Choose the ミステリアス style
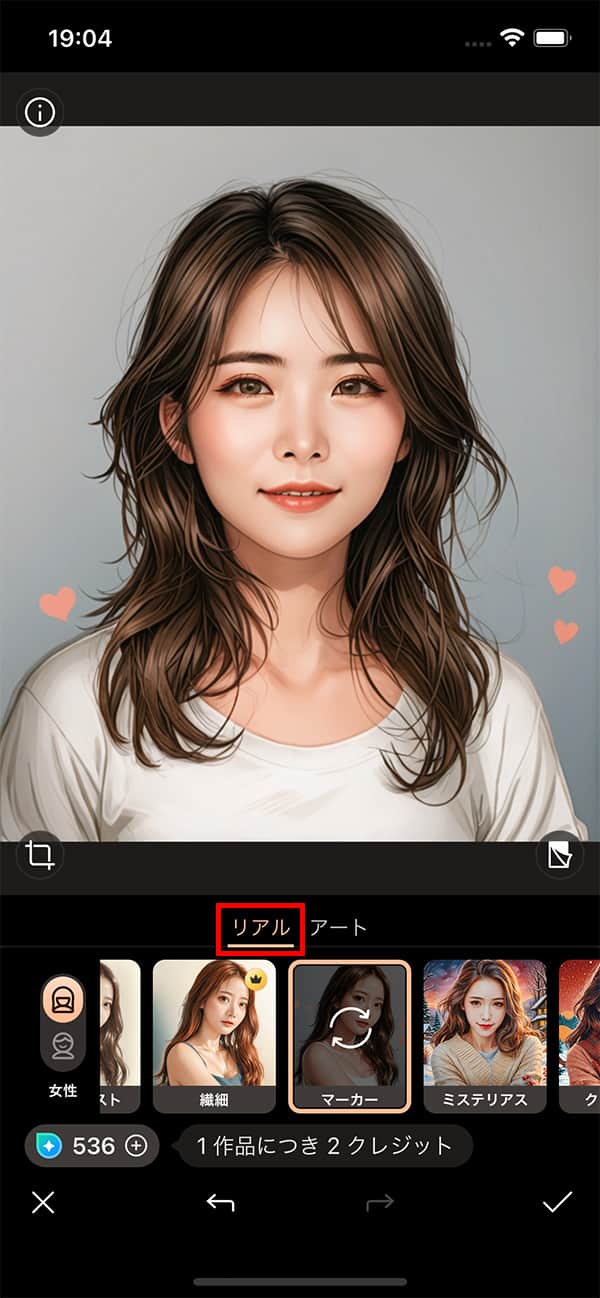 click(x=484, y=1035)
